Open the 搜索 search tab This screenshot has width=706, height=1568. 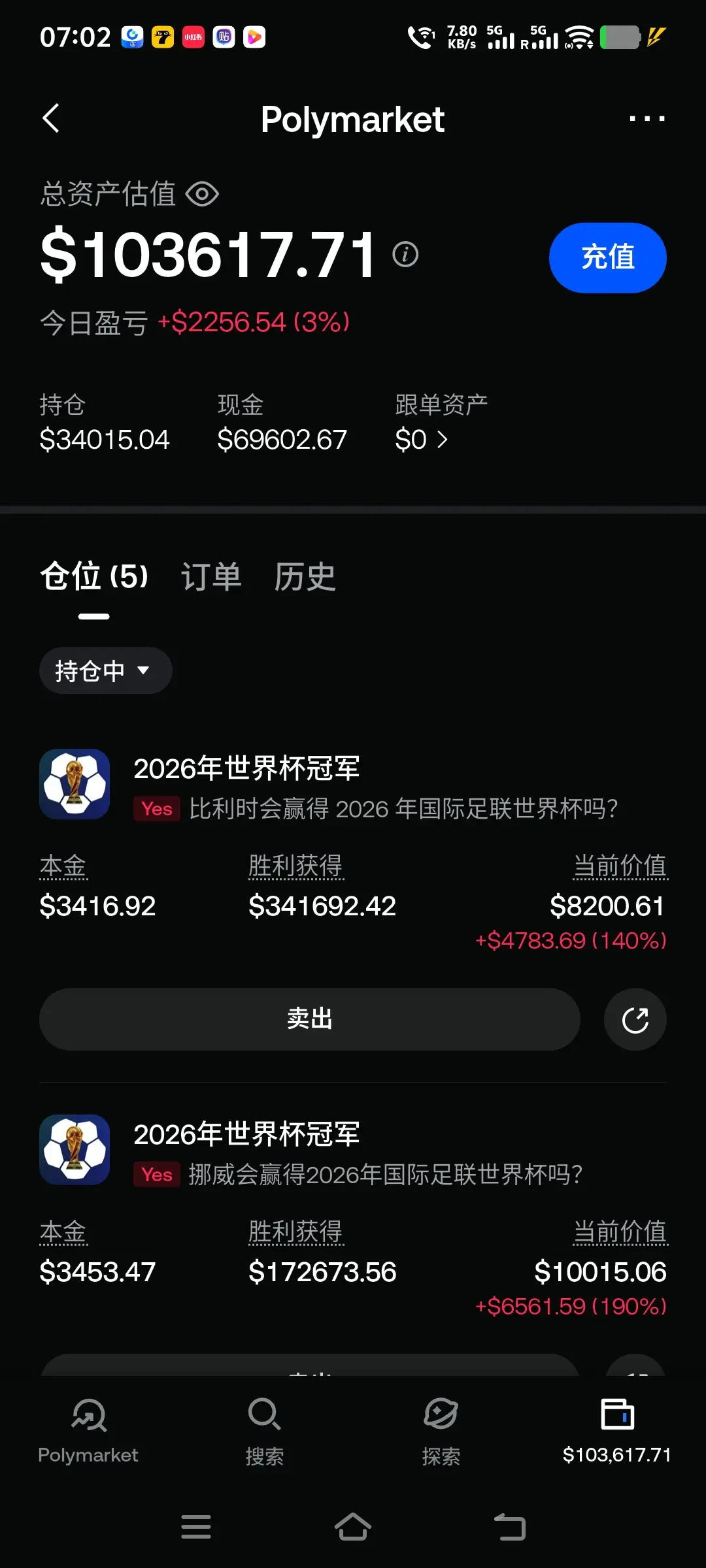point(265,1431)
